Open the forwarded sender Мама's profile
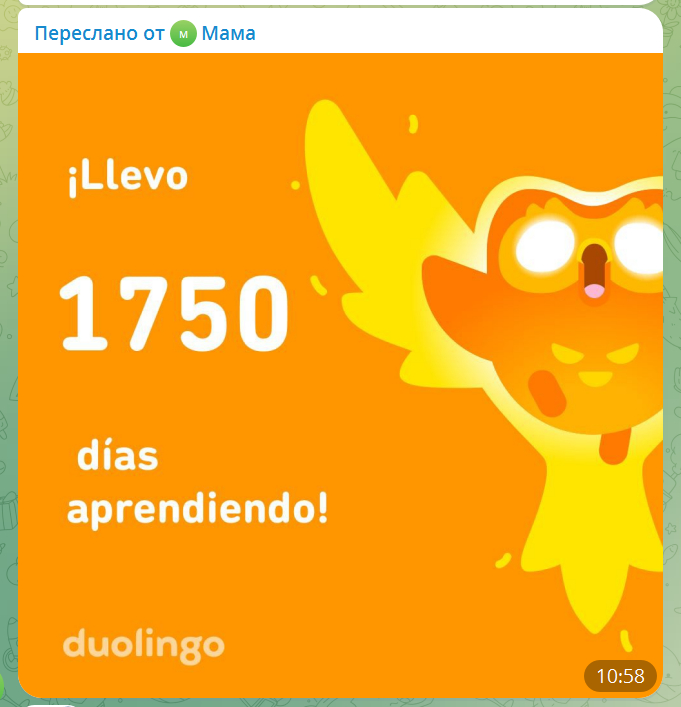The width and height of the screenshot is (681, 707). (x=227, y=34)
